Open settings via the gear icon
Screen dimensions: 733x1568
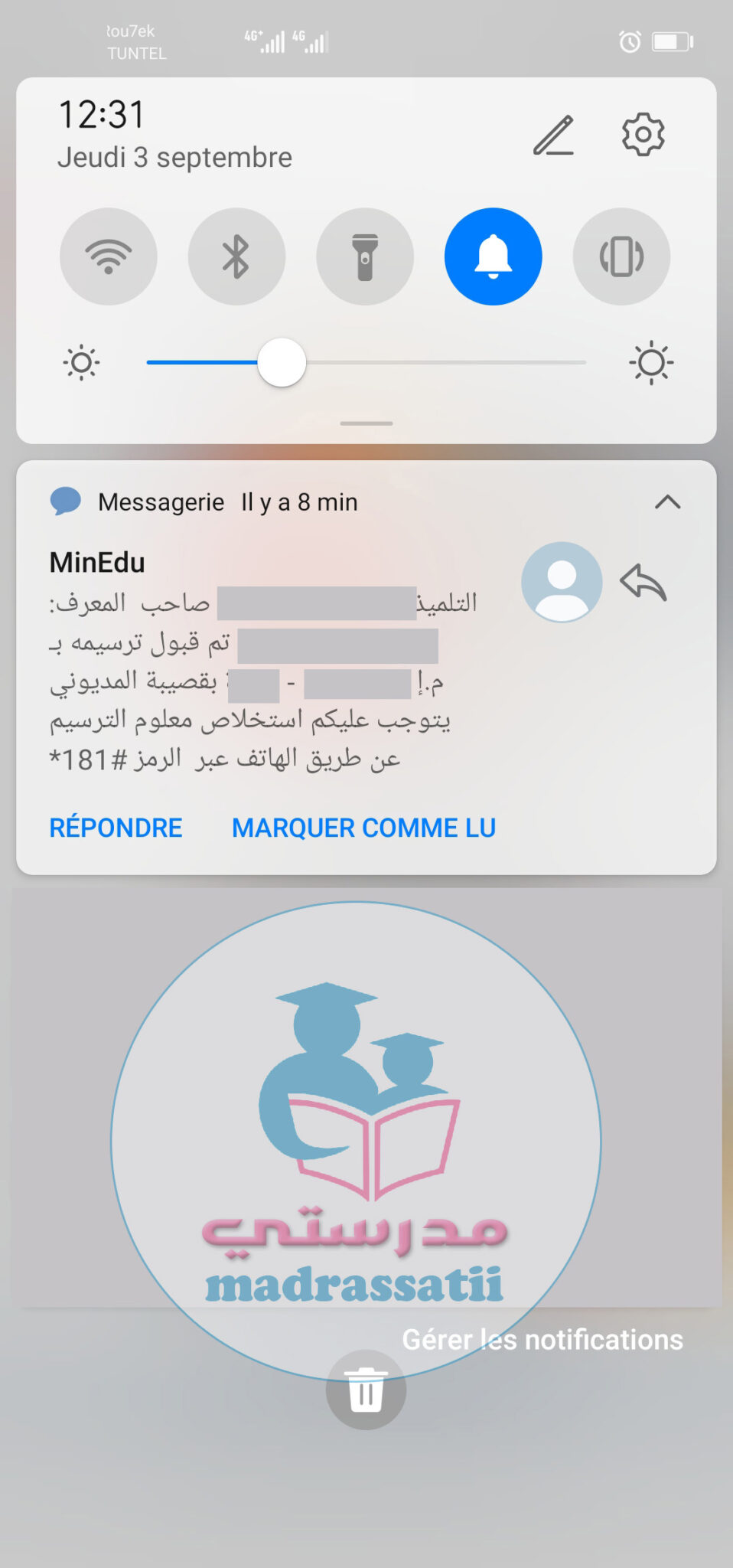tap(643, 135)
